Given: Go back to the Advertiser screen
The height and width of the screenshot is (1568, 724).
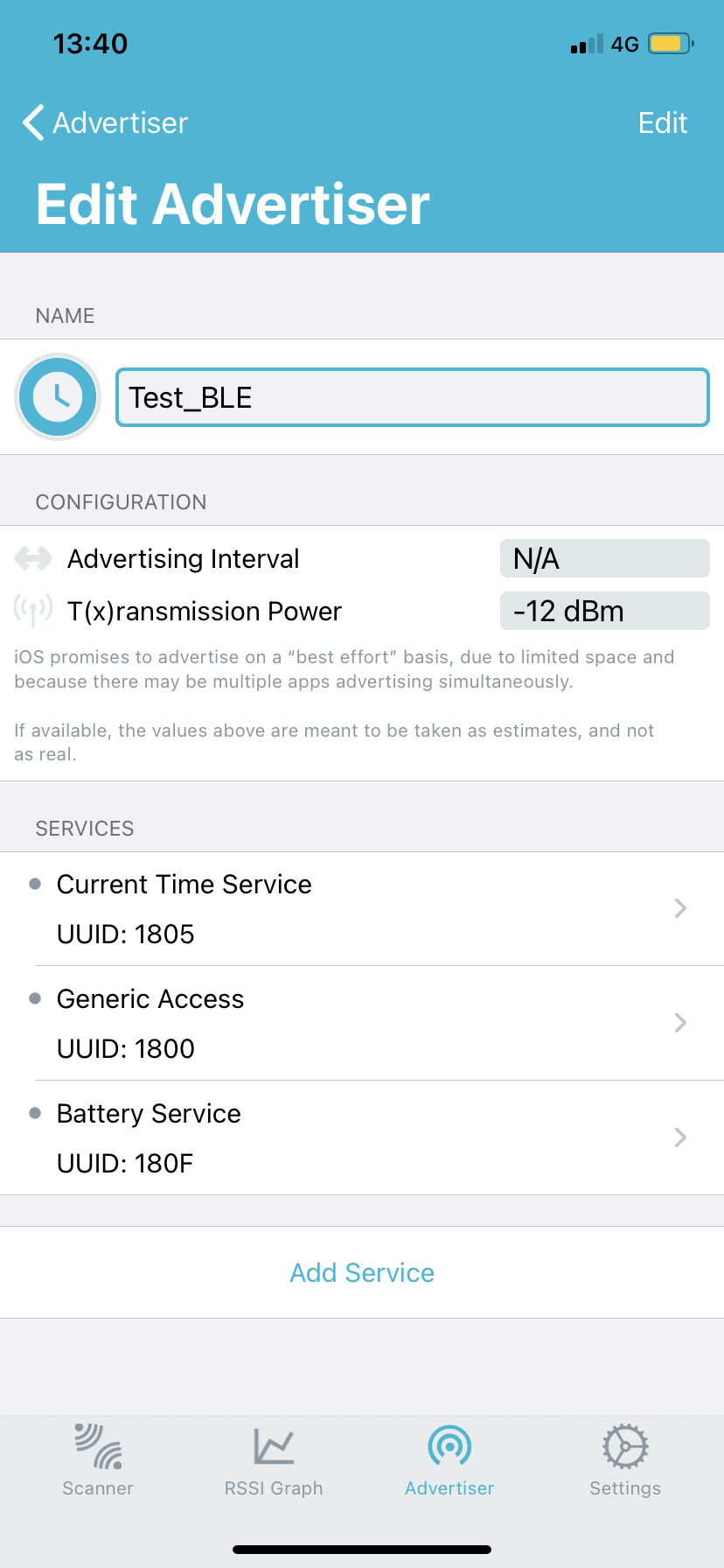Looking at the screenshot, I should pos(106,122).
